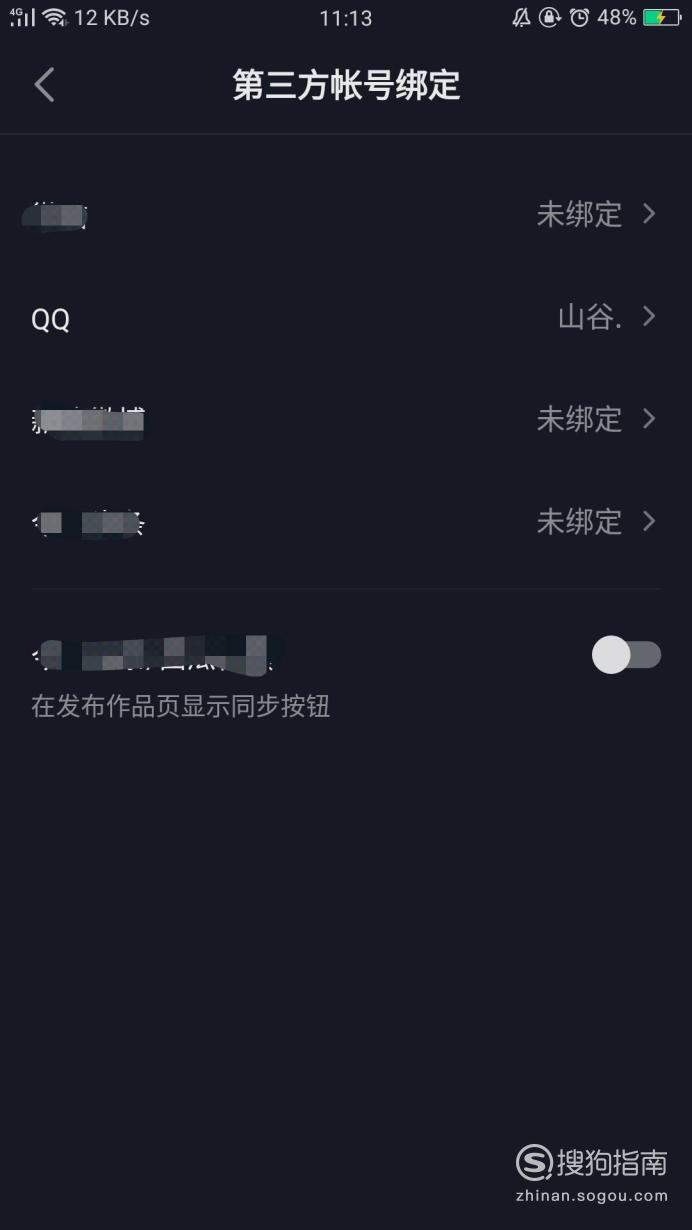Enable the toggle above 在发布作品页显示同步按钮
This screenshot has width=692, height=1230.
pos(626,655)
